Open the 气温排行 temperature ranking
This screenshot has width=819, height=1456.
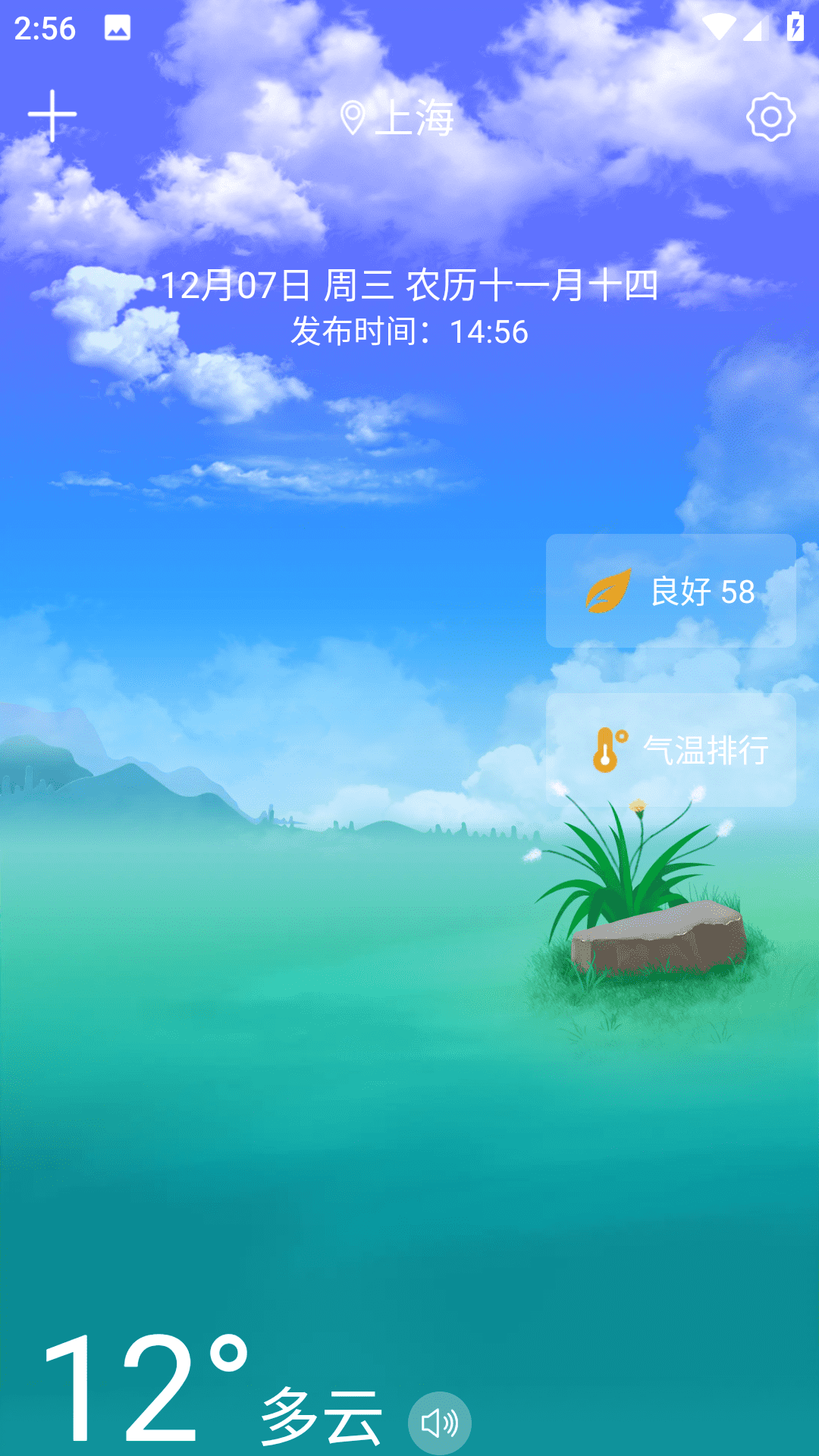coord(670,750)
